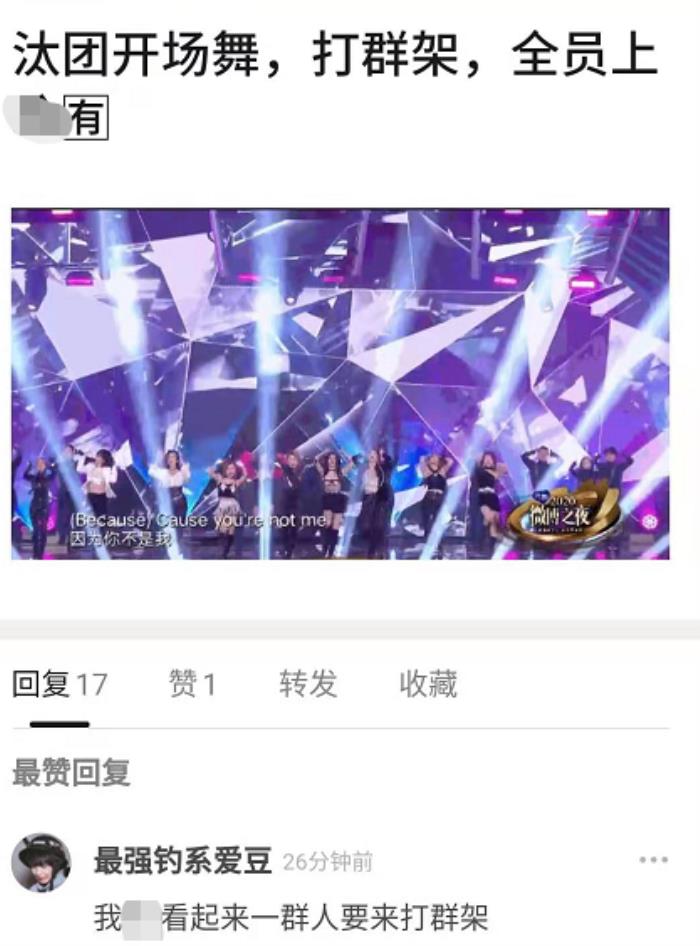This screenshot has height=946, width=700.
Task: Tap 转发 to repost this post
Action: pyautogui.click(x=307, y=684)
